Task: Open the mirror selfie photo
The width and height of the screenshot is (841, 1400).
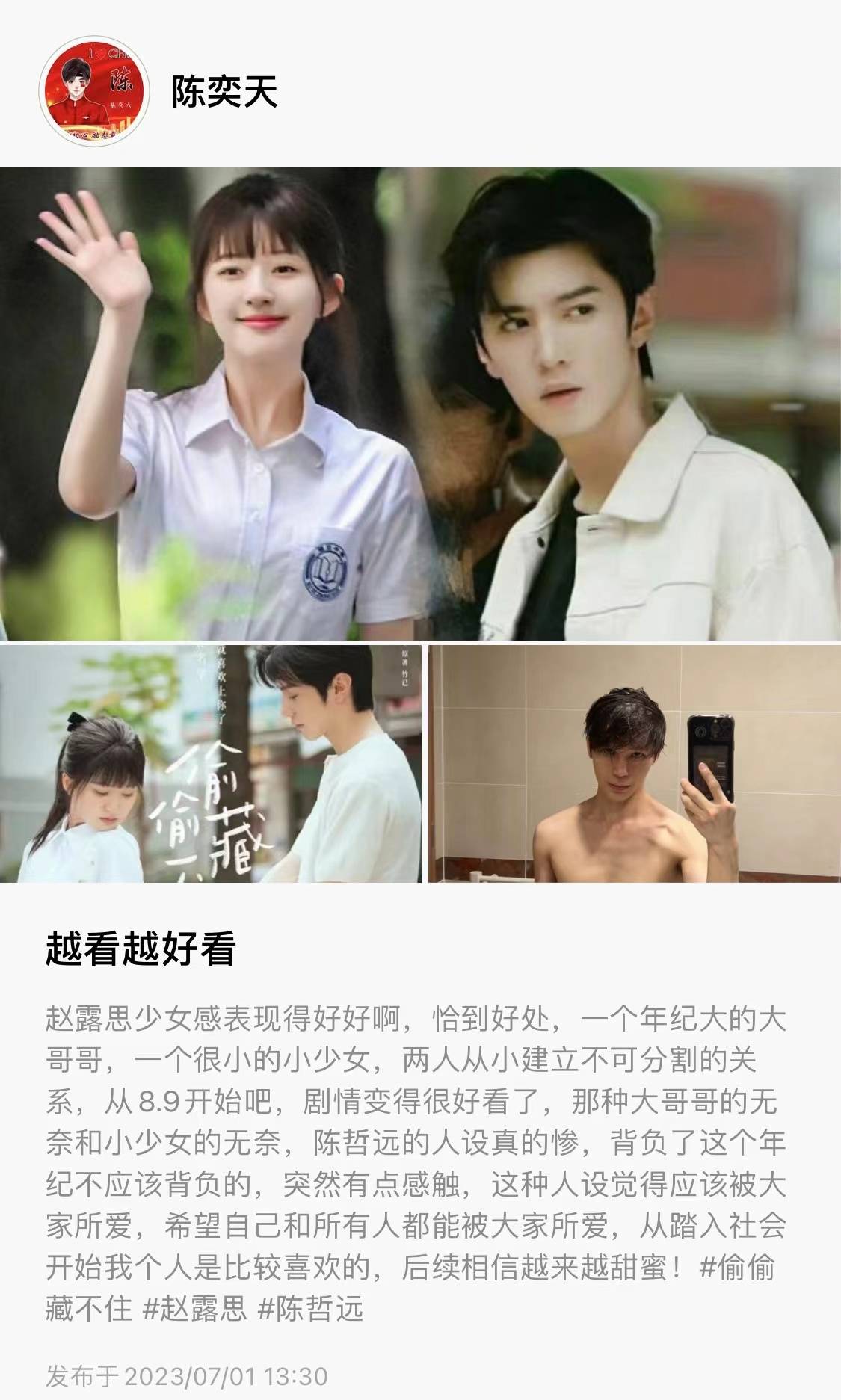Action: click(x=634, y=763)
